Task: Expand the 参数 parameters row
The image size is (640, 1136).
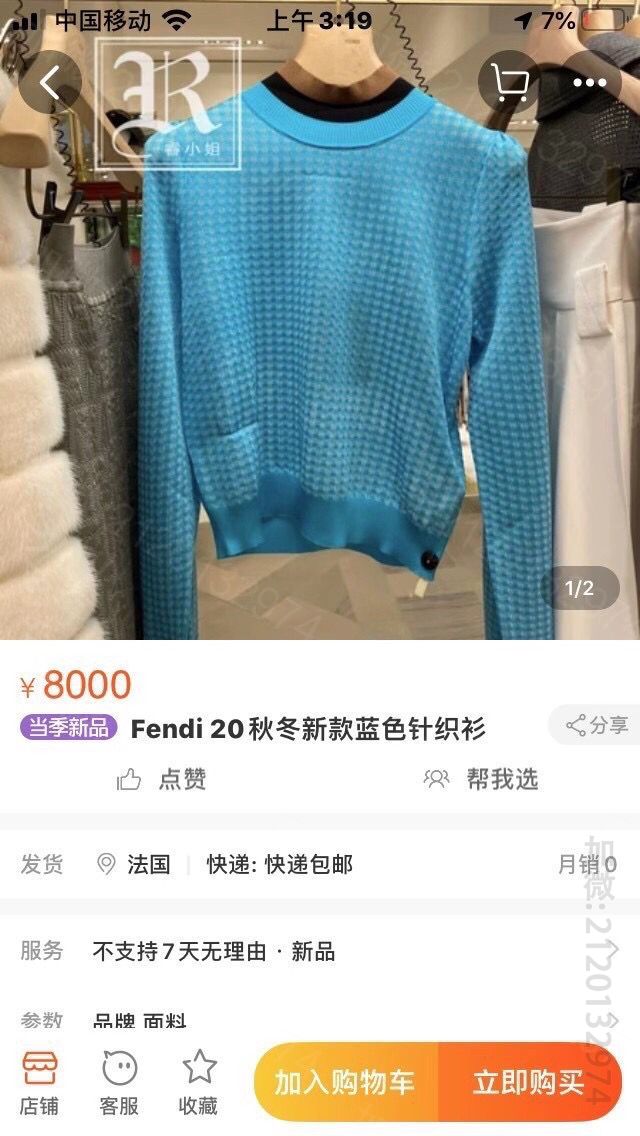Action: click(x=320, y=1021)
